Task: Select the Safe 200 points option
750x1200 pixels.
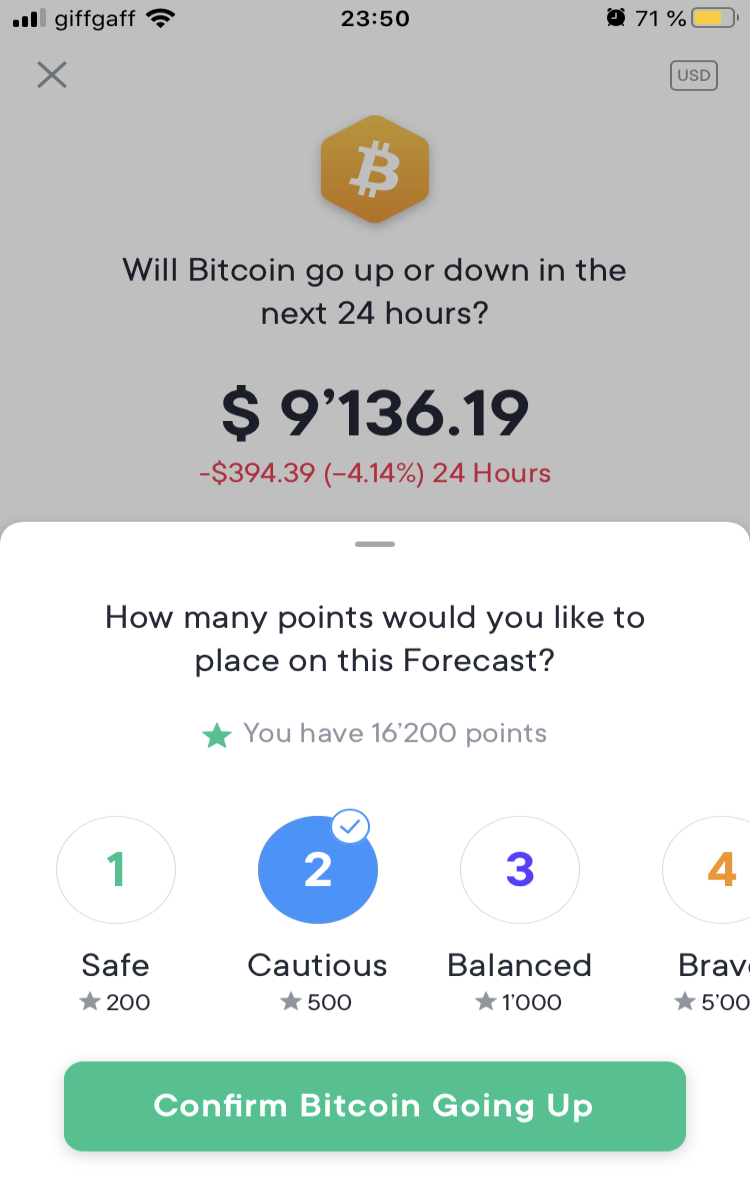Action: [116, 870]
